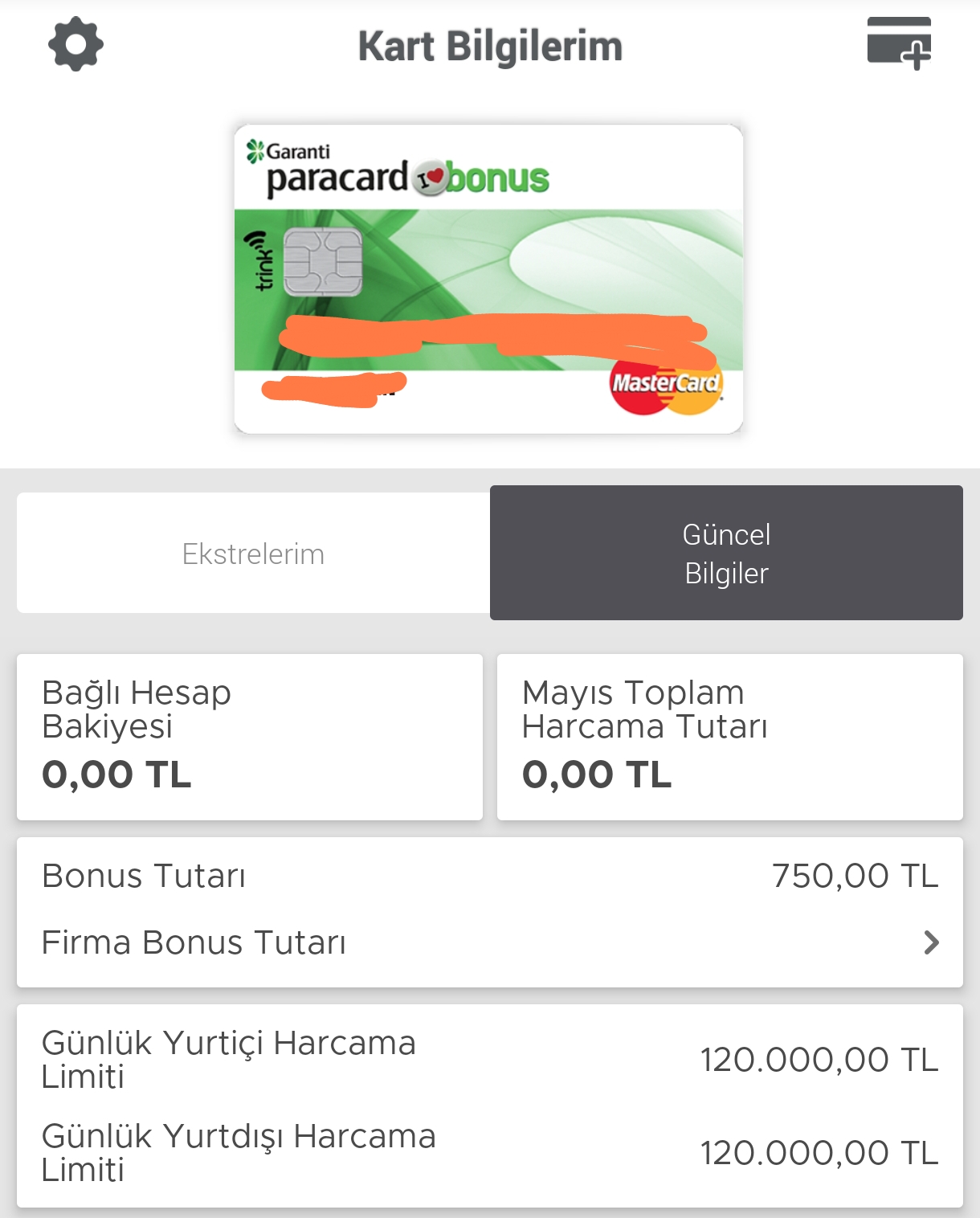Add a new card

[x=899, y=43]
